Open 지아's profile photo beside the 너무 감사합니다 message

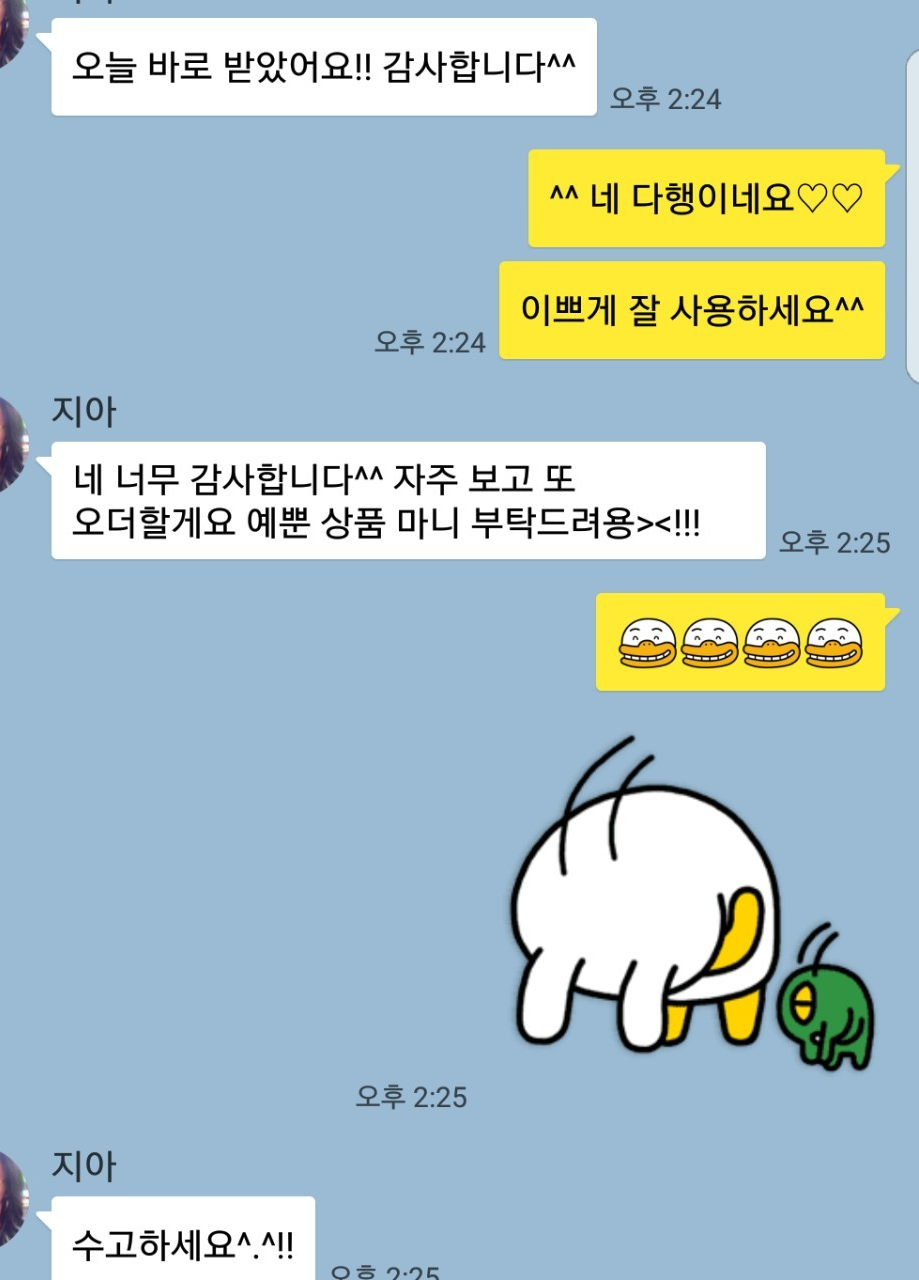click(10, 443)
